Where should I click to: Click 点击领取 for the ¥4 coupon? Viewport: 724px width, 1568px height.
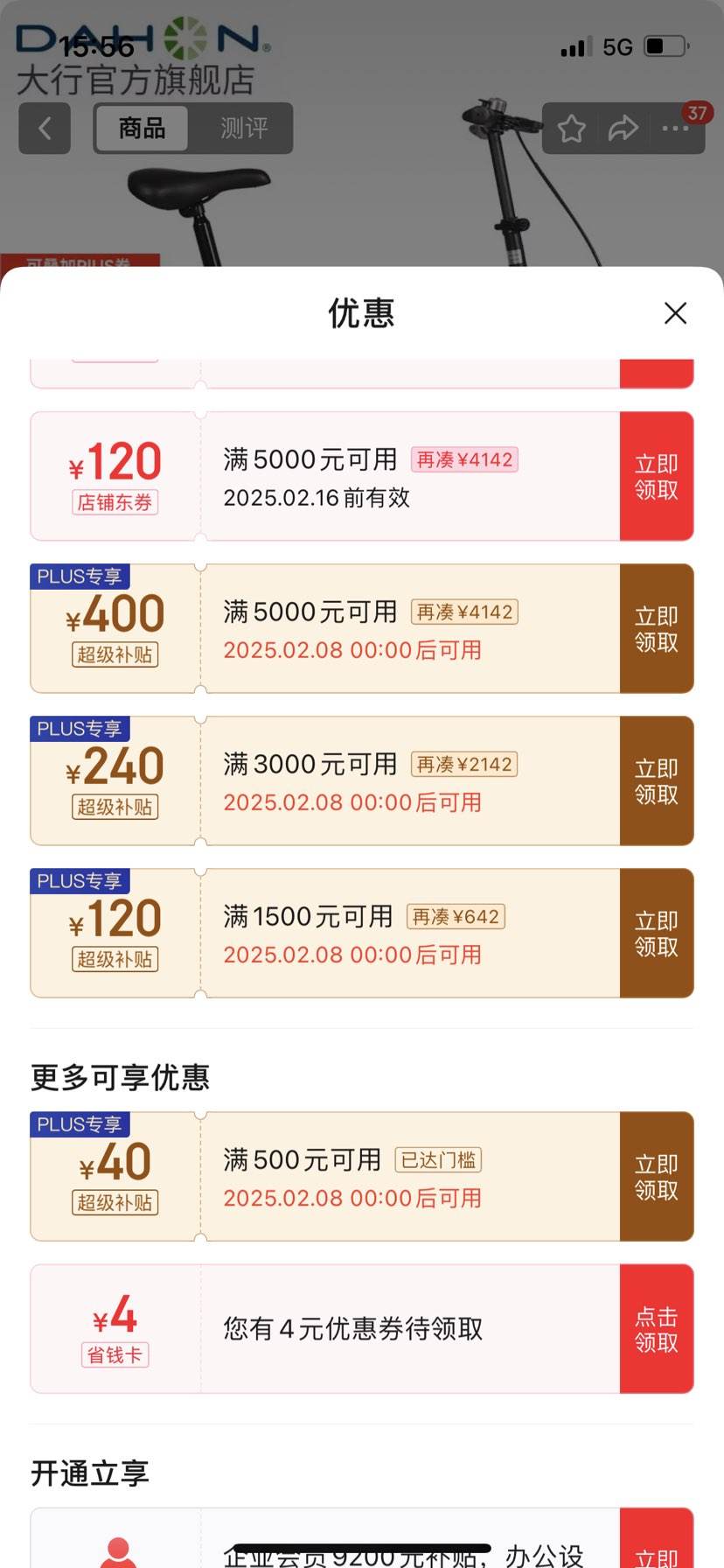click(x=656, y=1327)
